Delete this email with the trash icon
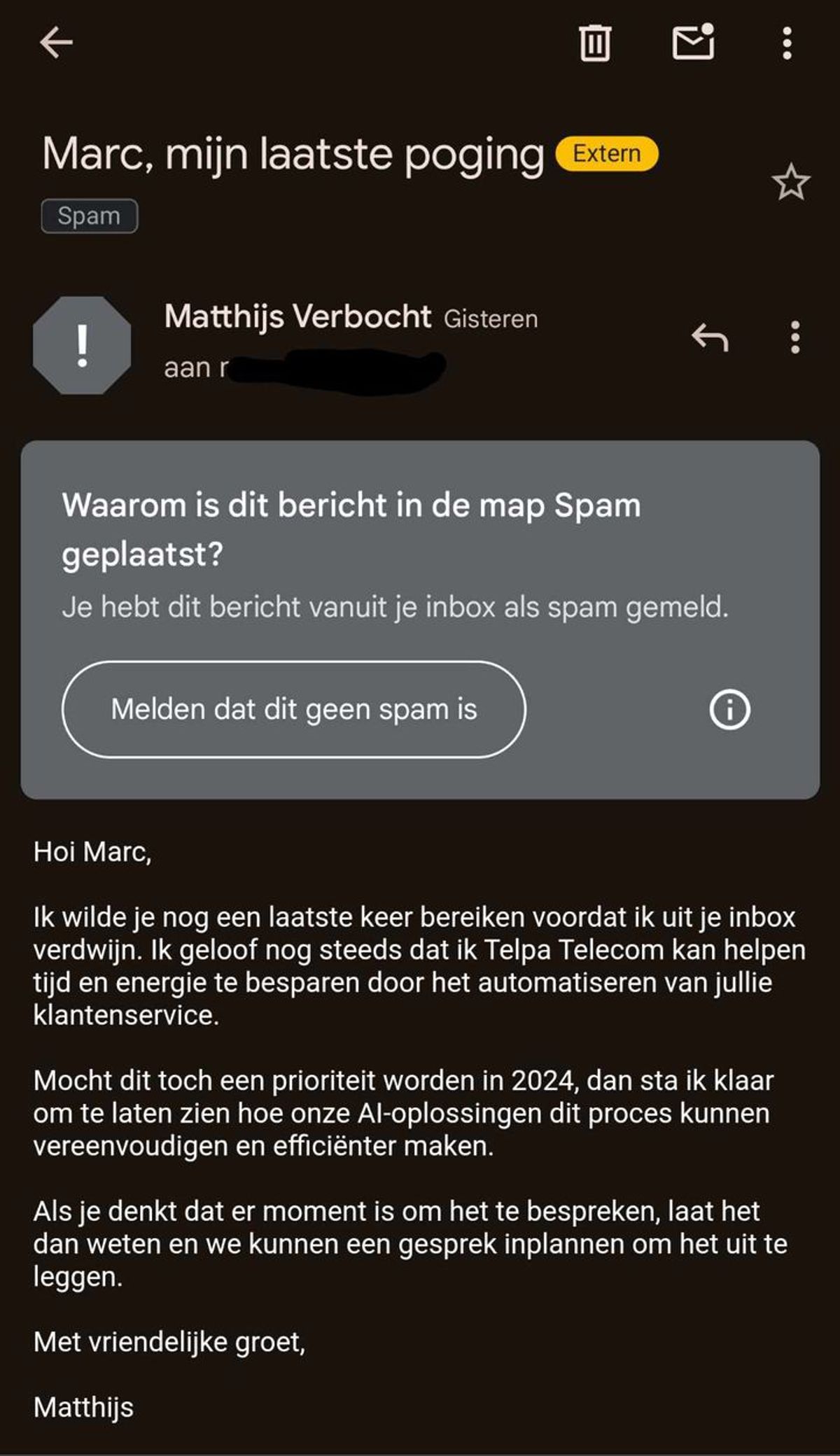 click(x=595, y=43)
